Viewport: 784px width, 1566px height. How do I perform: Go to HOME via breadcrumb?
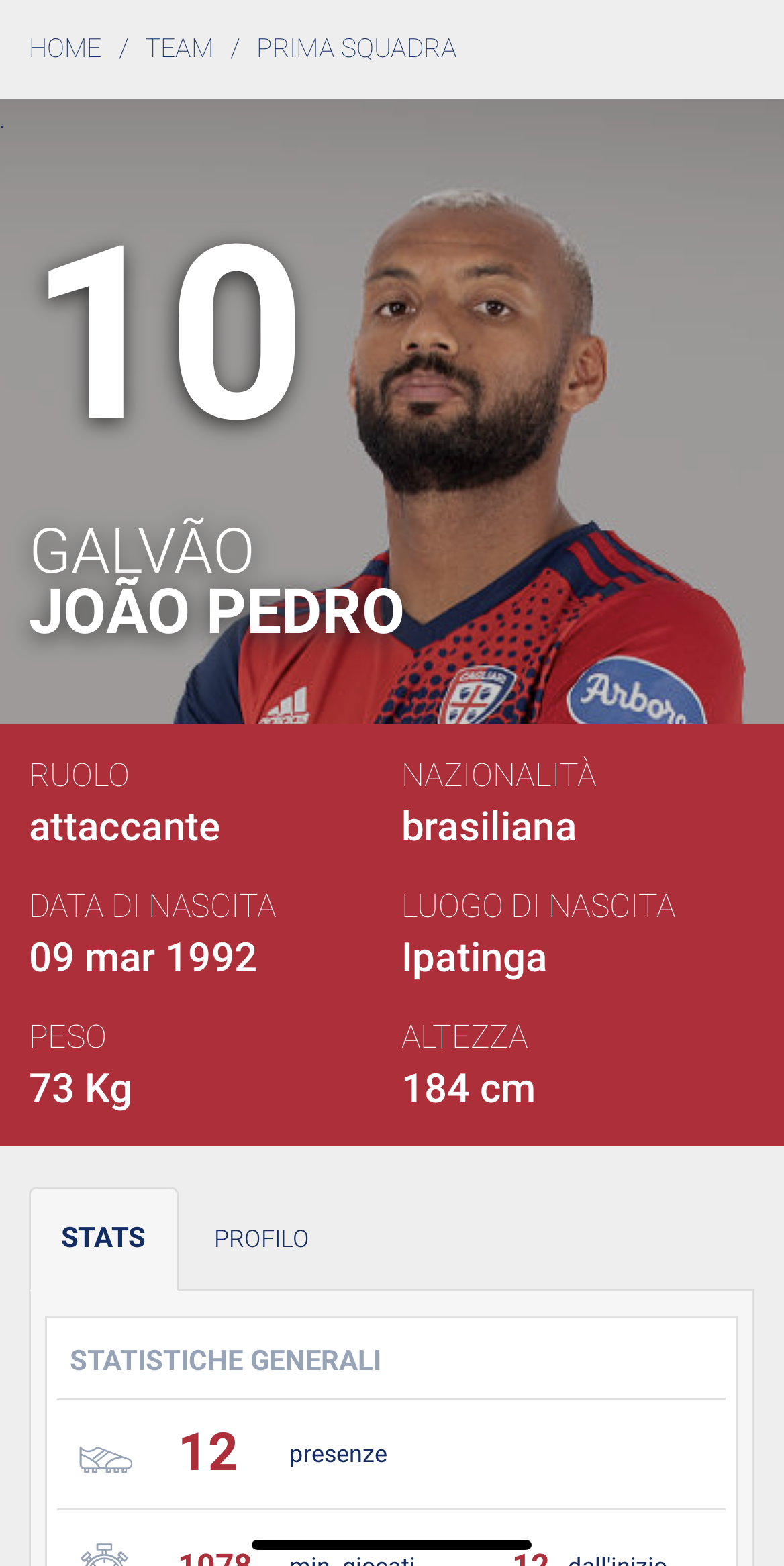[x=65, y=48]
